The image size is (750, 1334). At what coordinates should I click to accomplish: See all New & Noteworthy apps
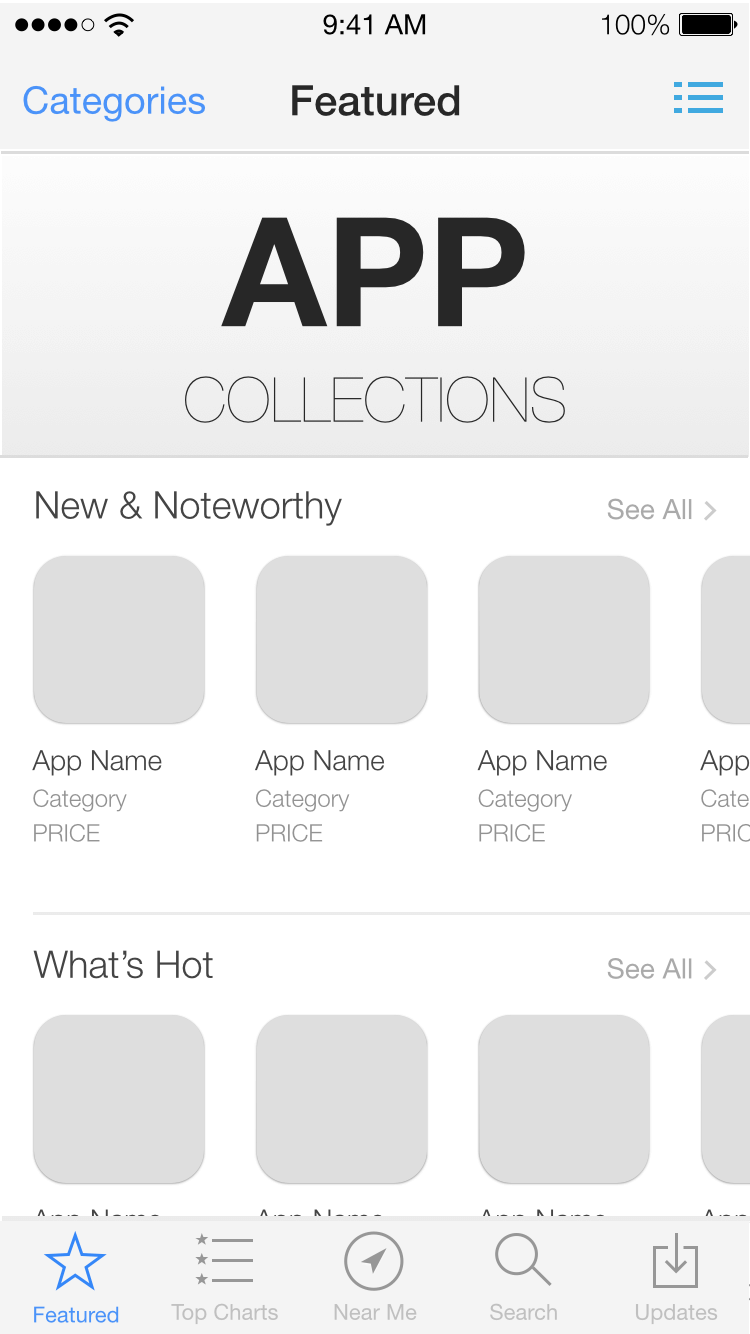click(661, 510)
